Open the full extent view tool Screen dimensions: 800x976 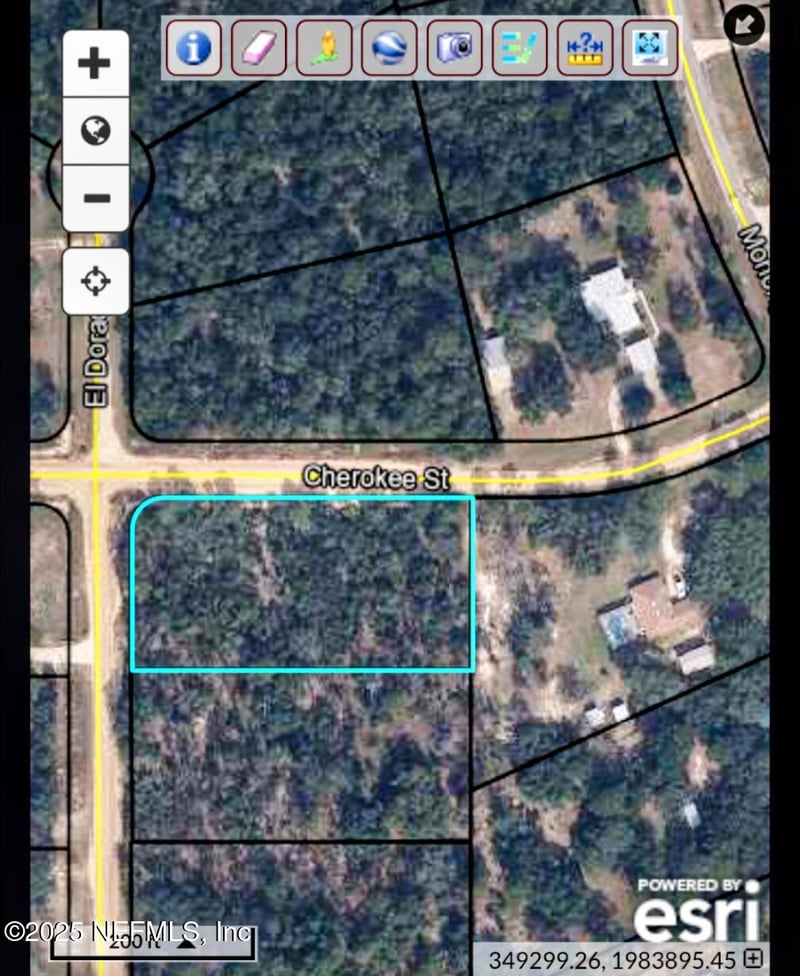click(647, 48)
